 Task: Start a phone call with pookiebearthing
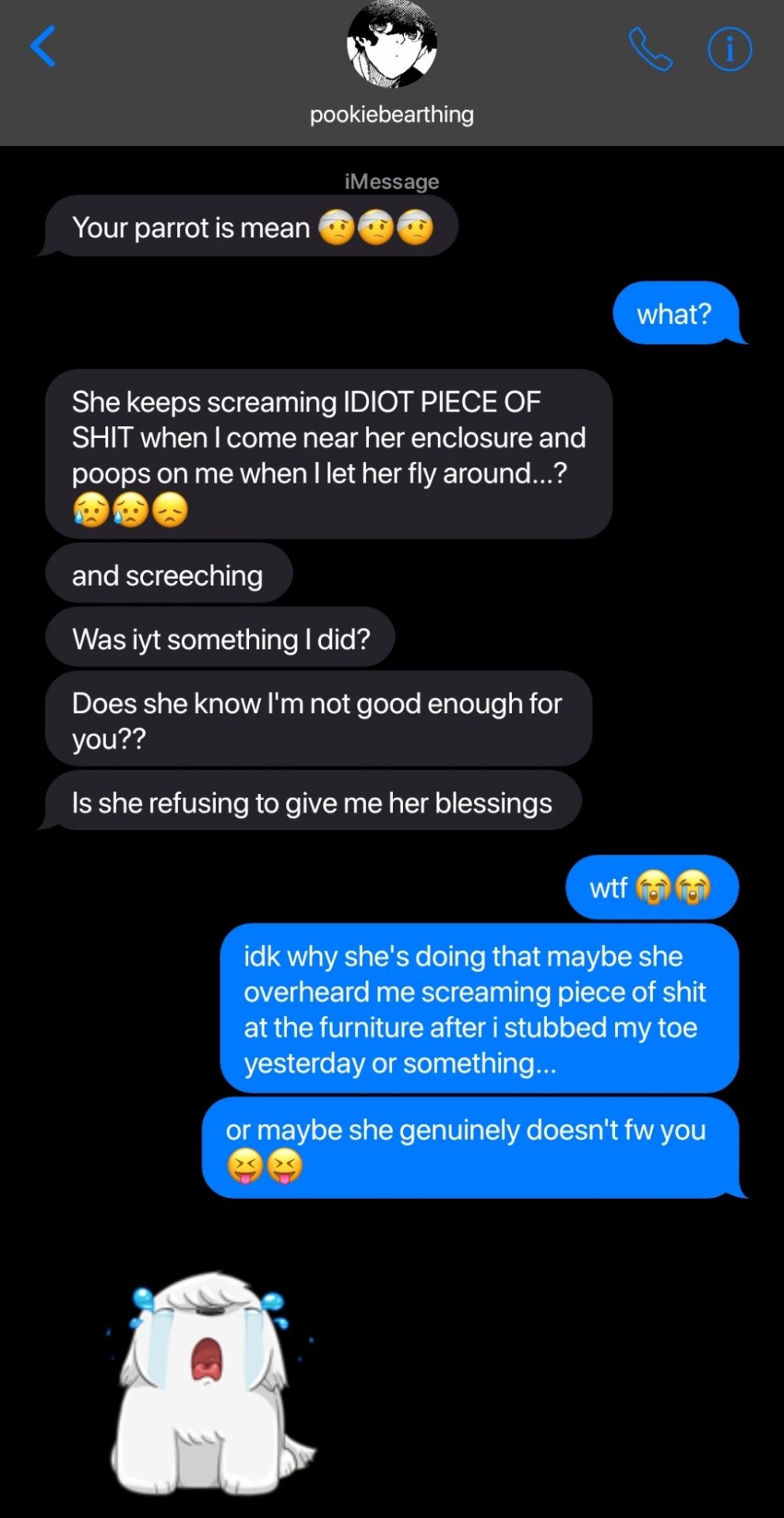(650, 49)
